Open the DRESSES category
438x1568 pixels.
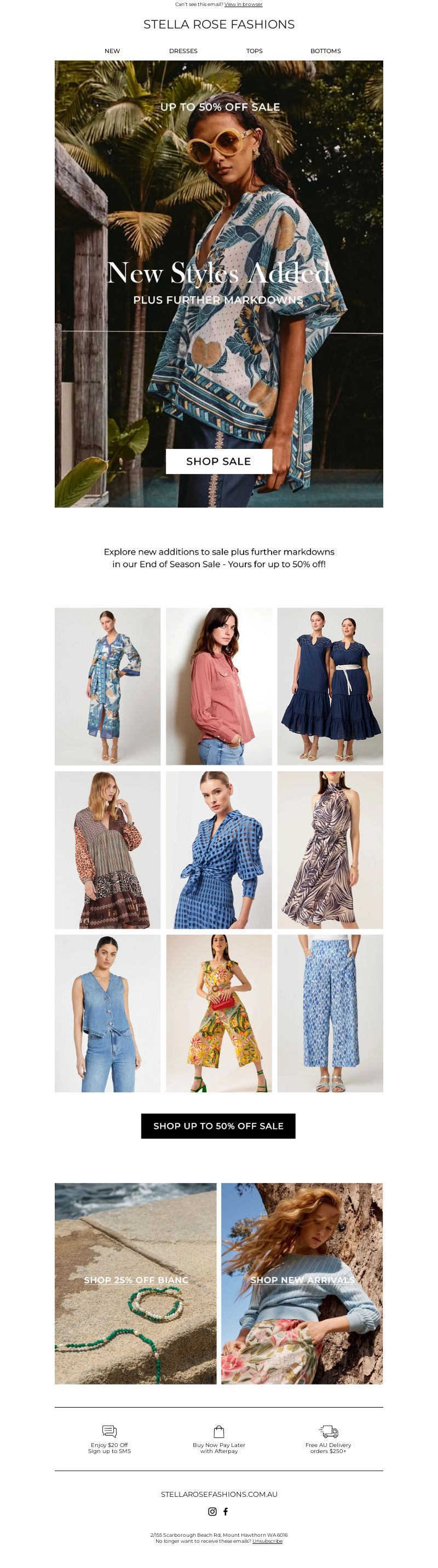pyautogui.click(x=183, y=51)
